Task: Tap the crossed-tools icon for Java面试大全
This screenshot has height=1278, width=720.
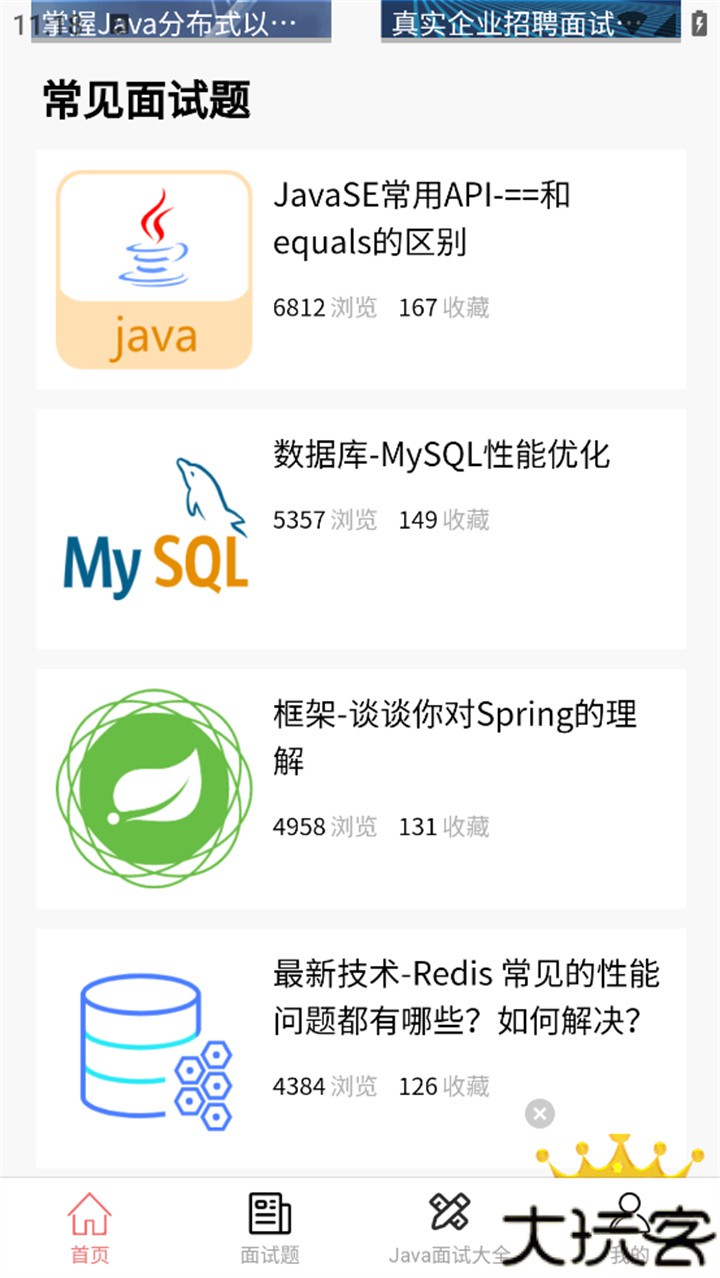Action: click(x=449, y=1213)
